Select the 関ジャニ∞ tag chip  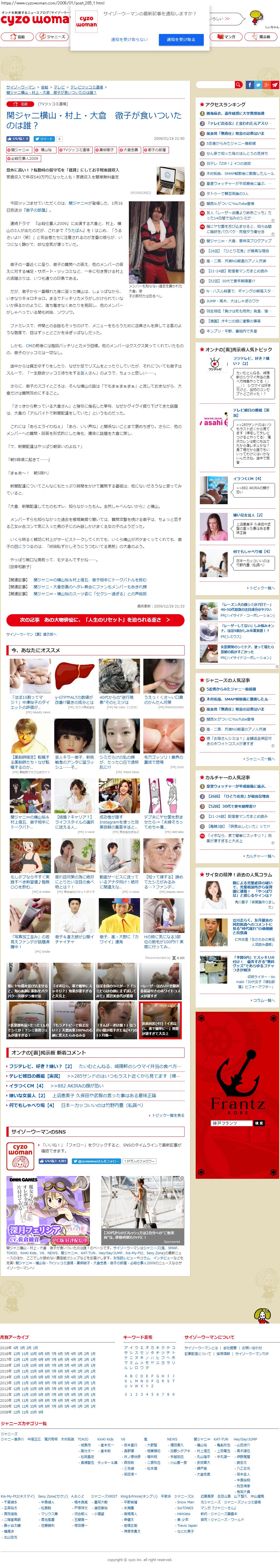coord(18,149)
